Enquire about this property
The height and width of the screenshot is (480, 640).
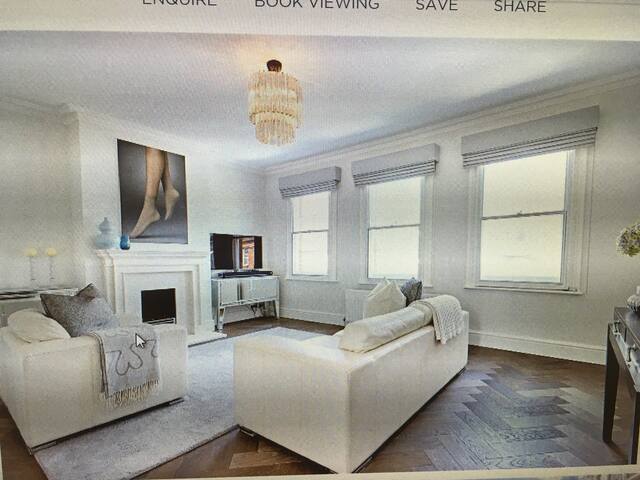tap(179, 4)
